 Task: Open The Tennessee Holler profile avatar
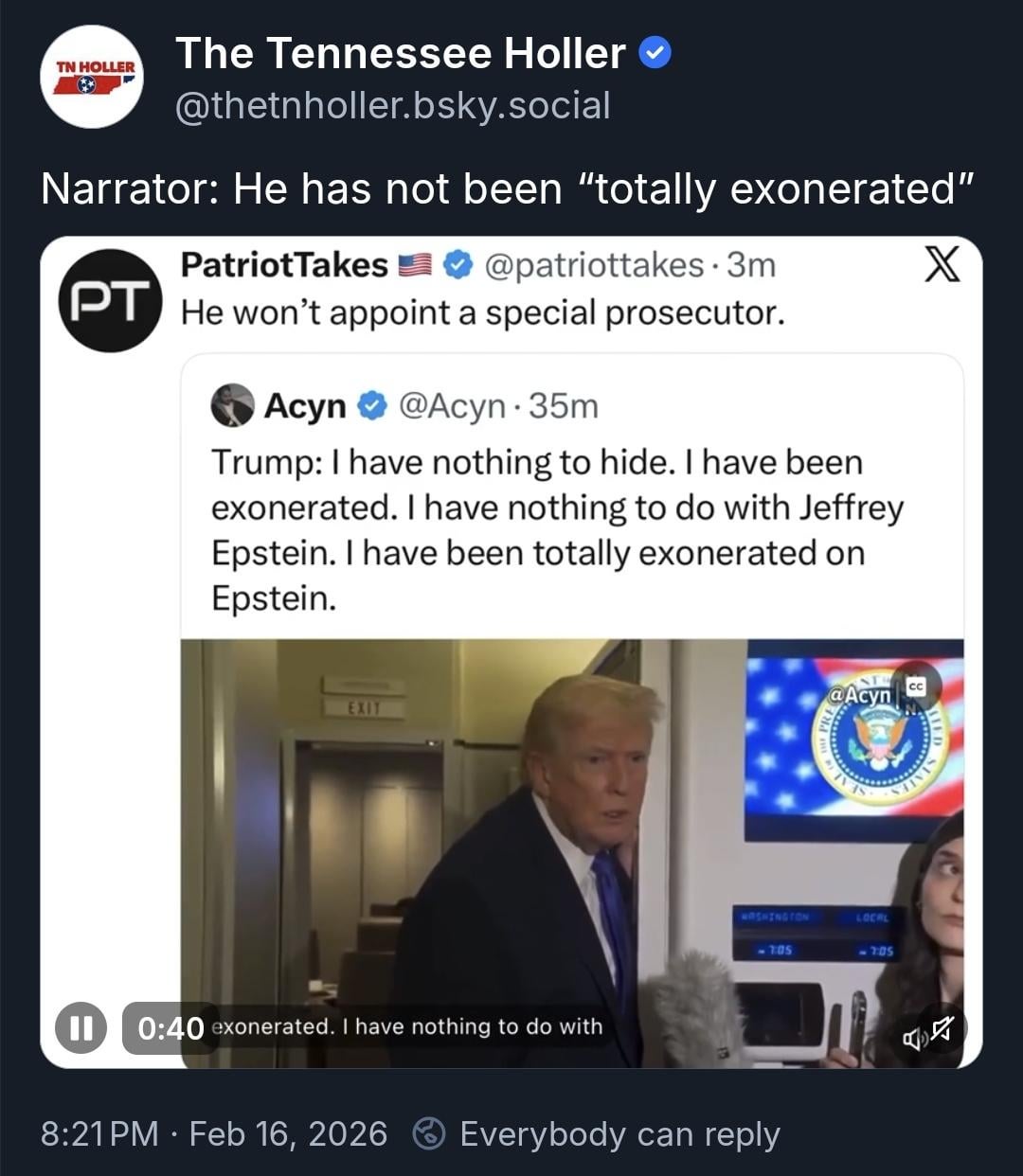coord(91,78)
